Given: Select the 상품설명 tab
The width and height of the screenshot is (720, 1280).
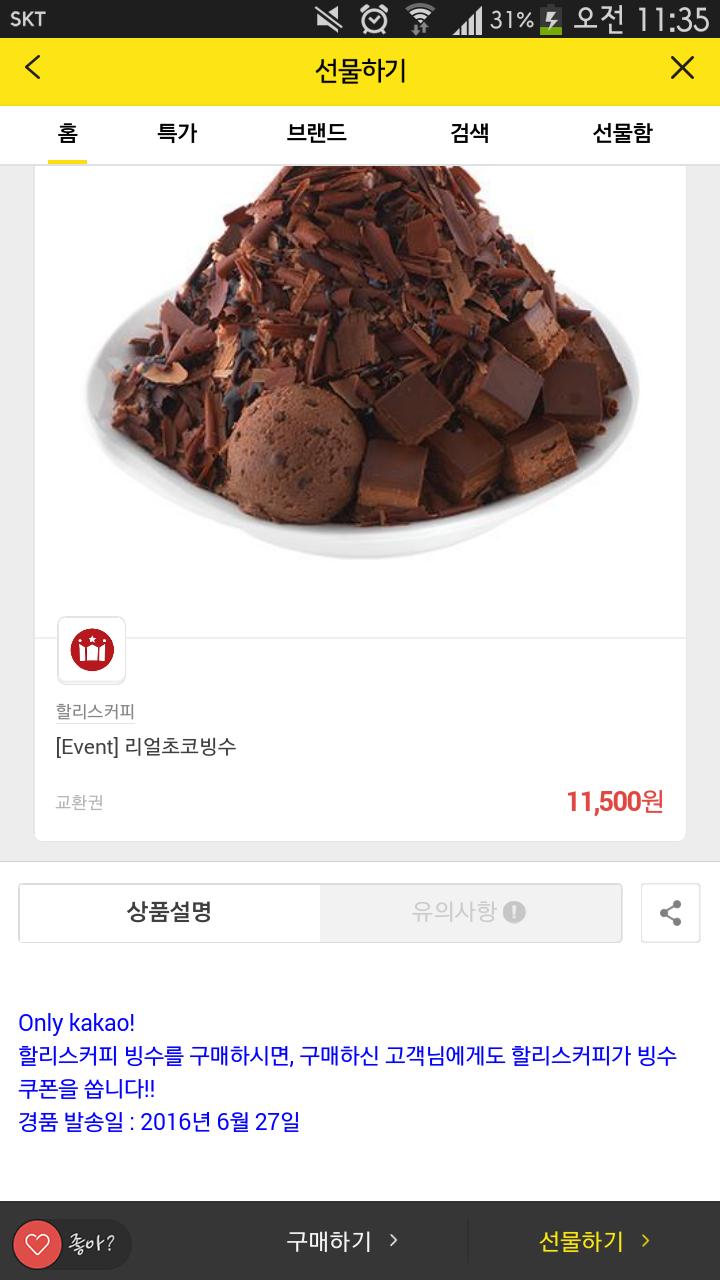Looking at the screenshot, I should coord(169,912).
